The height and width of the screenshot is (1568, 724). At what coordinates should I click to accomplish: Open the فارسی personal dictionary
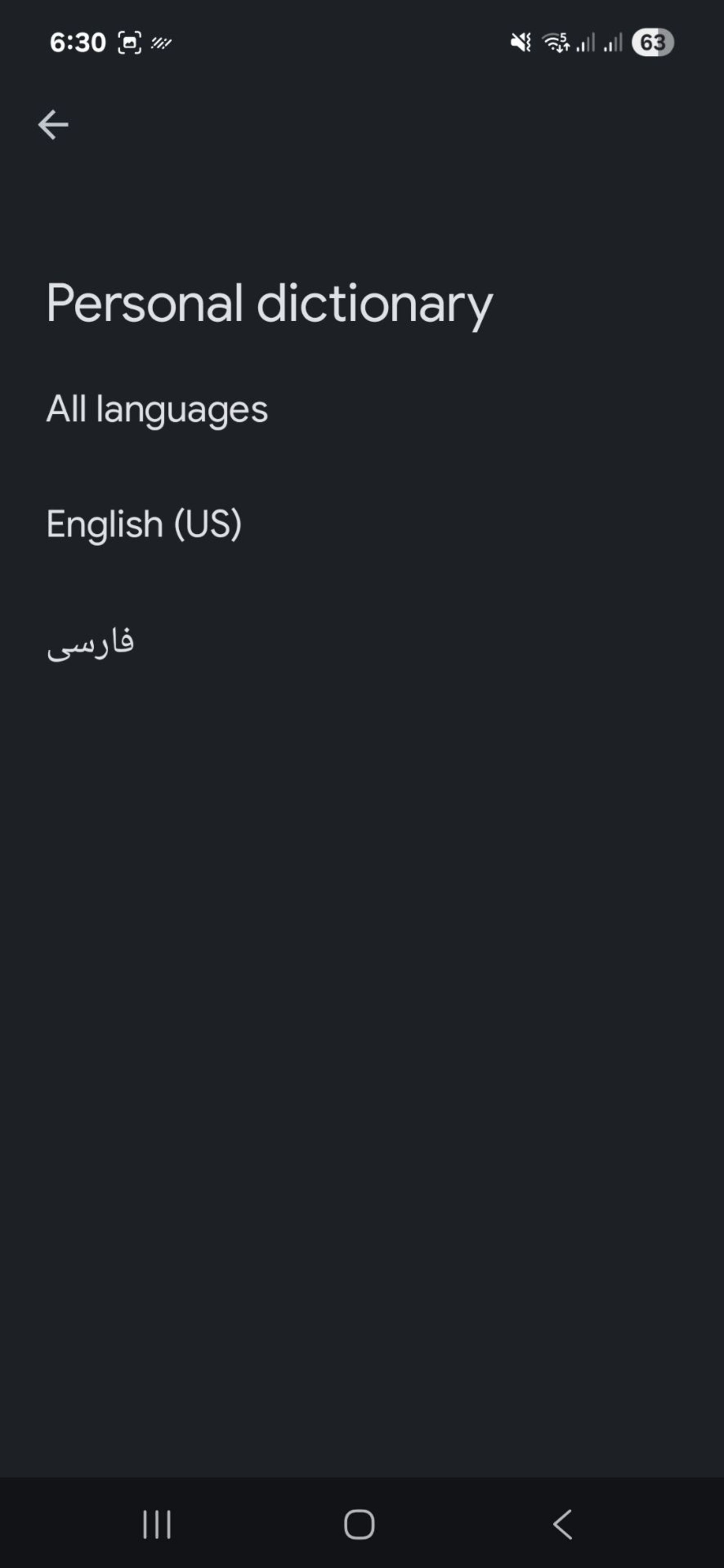tap(91, 642)
